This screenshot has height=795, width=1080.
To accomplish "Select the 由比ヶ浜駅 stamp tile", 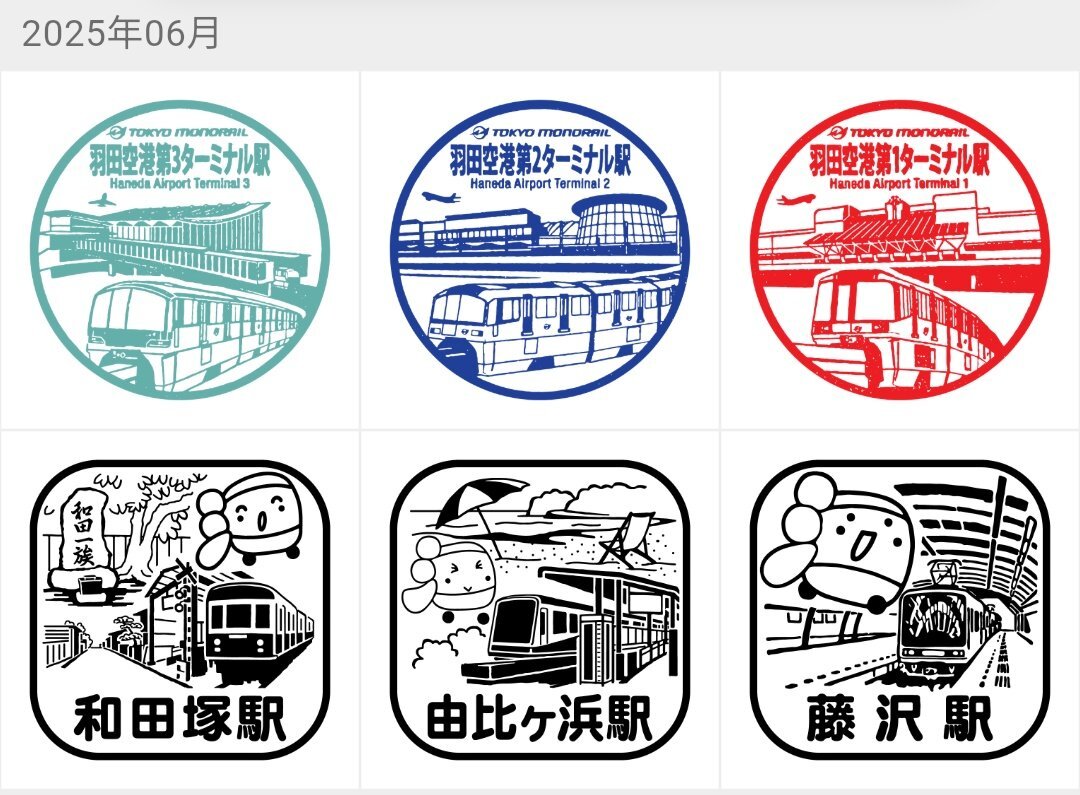I will [x=540, y=610].
